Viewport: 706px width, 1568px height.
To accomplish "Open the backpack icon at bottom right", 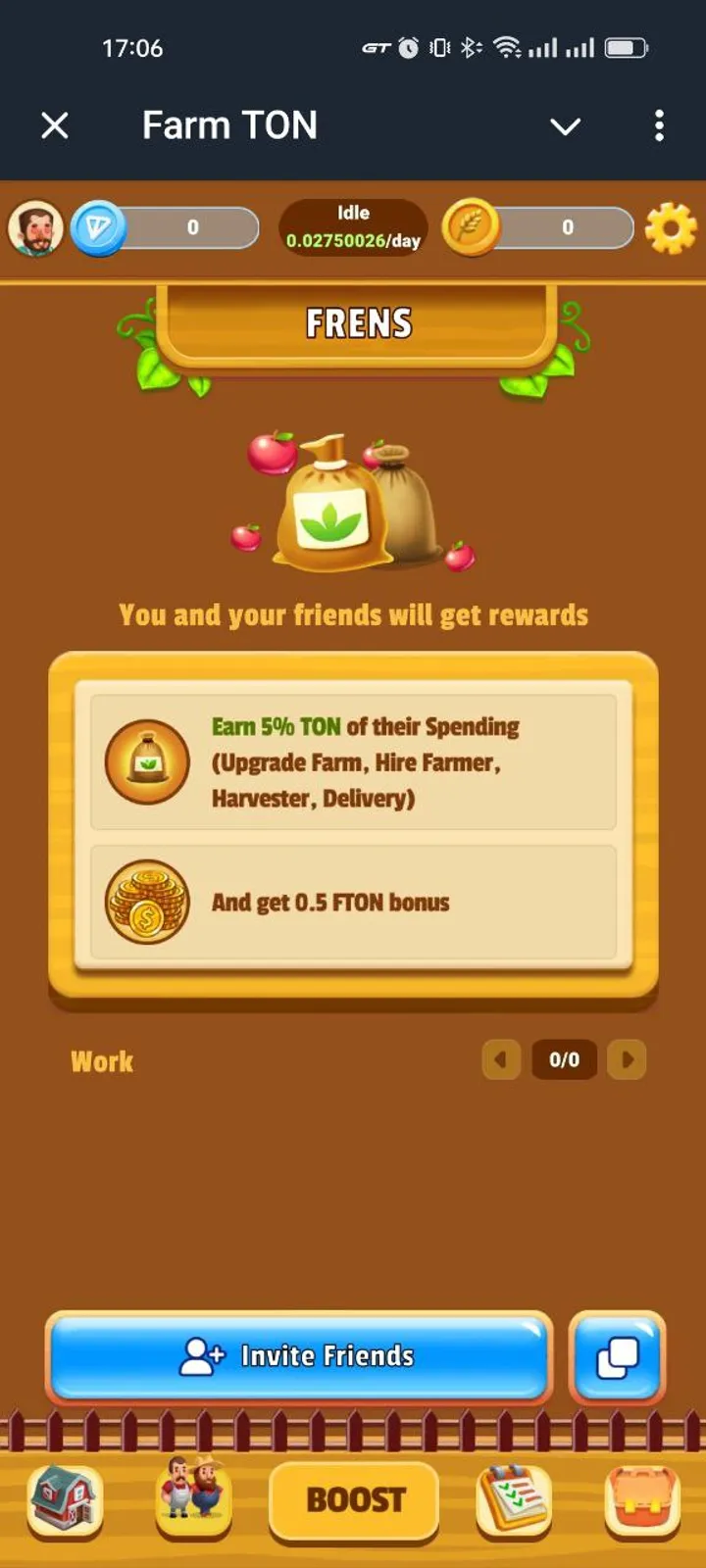I will [x=642, y=1500].
